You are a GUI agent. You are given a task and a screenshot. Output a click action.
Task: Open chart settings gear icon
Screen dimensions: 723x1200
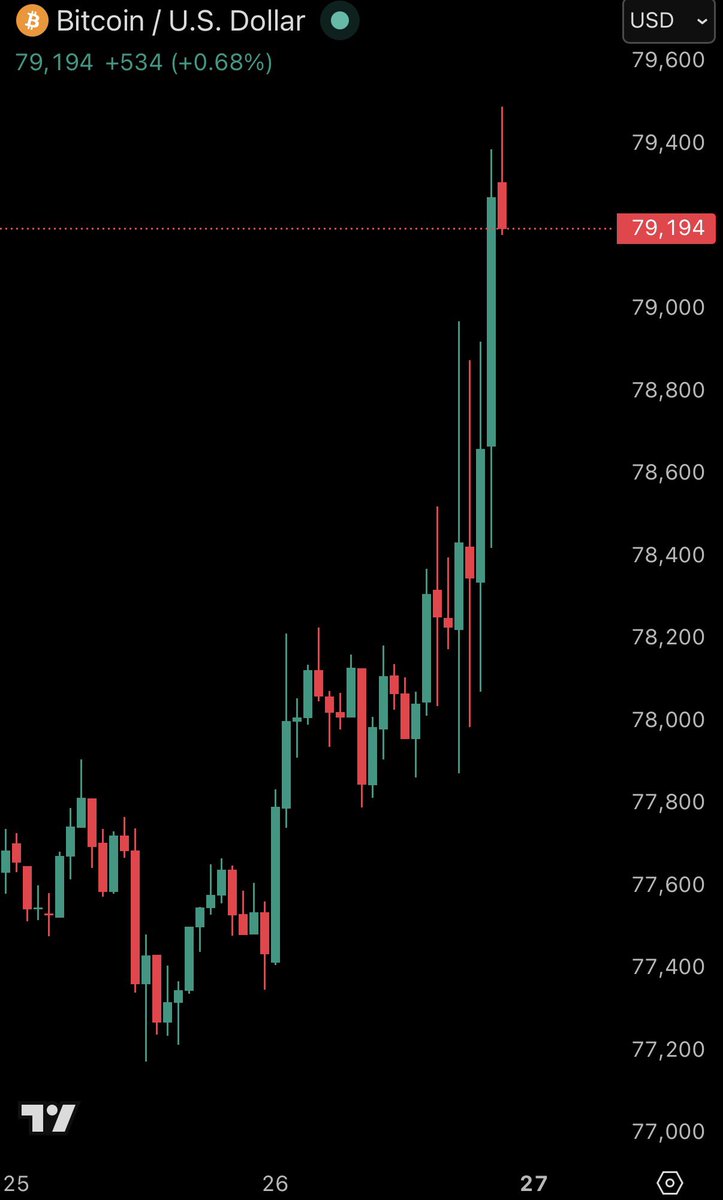(x=671, y=1182)
